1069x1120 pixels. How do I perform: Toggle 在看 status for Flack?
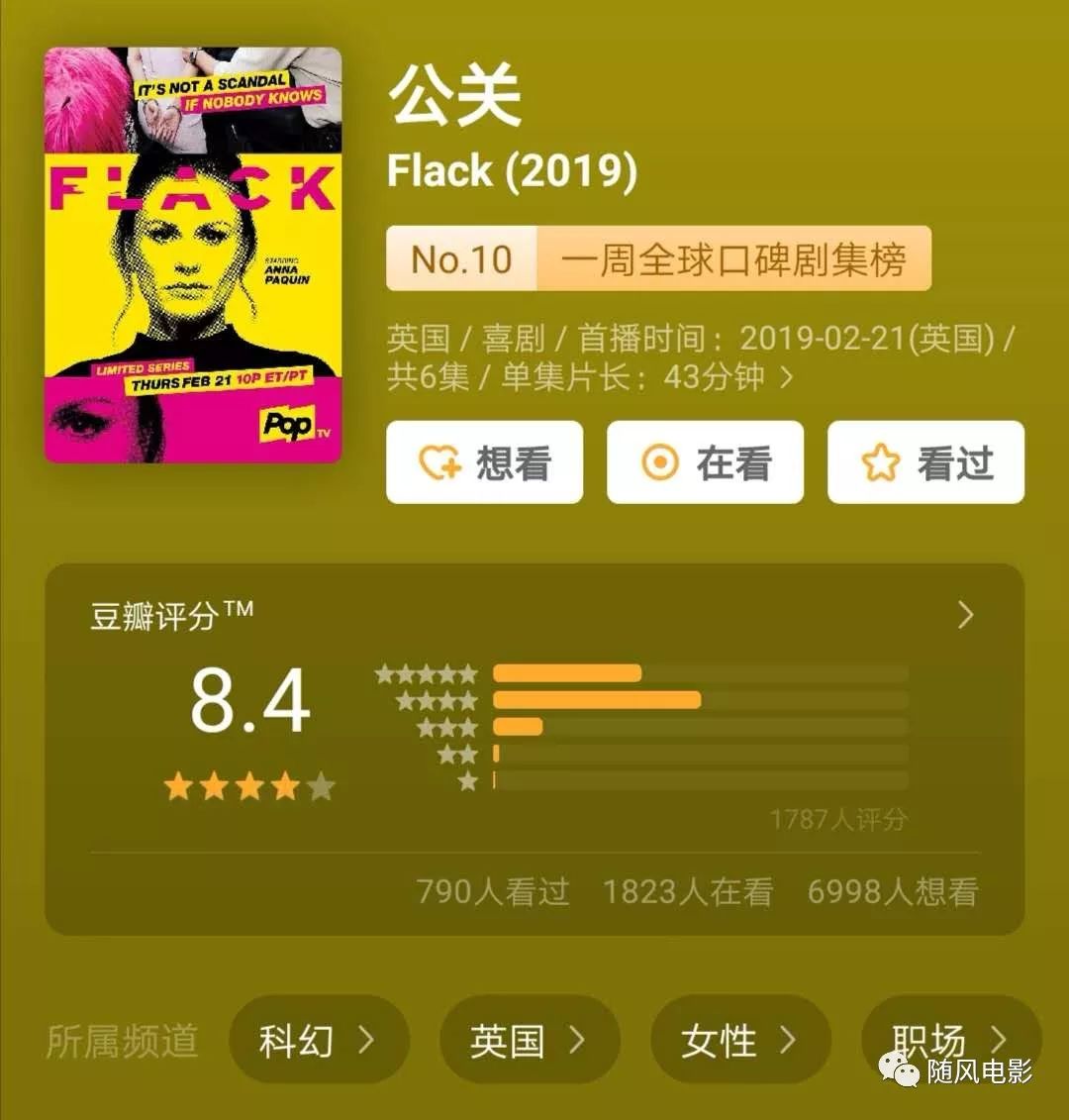(x=705, y=461)
